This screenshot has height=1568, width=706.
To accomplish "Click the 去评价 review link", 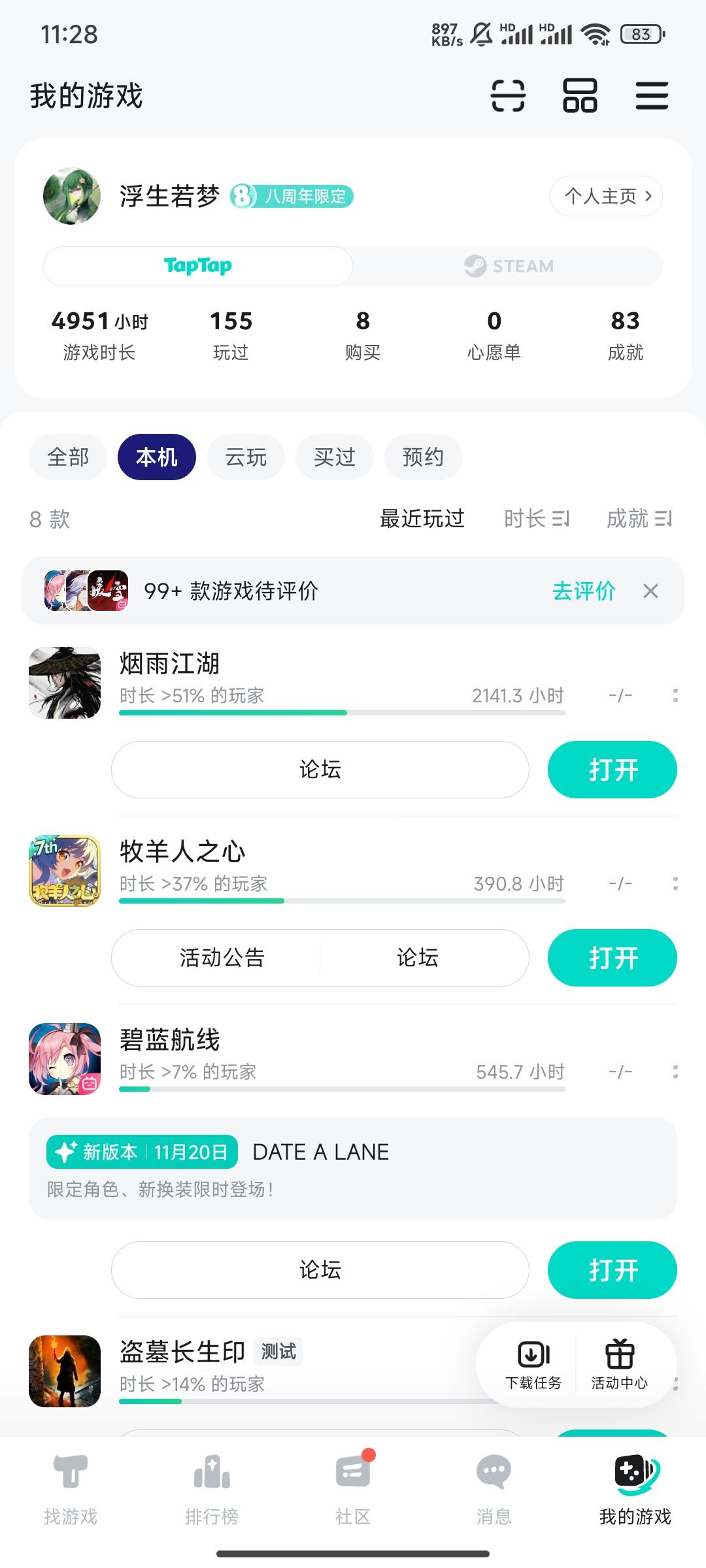I will click(582, 591).
